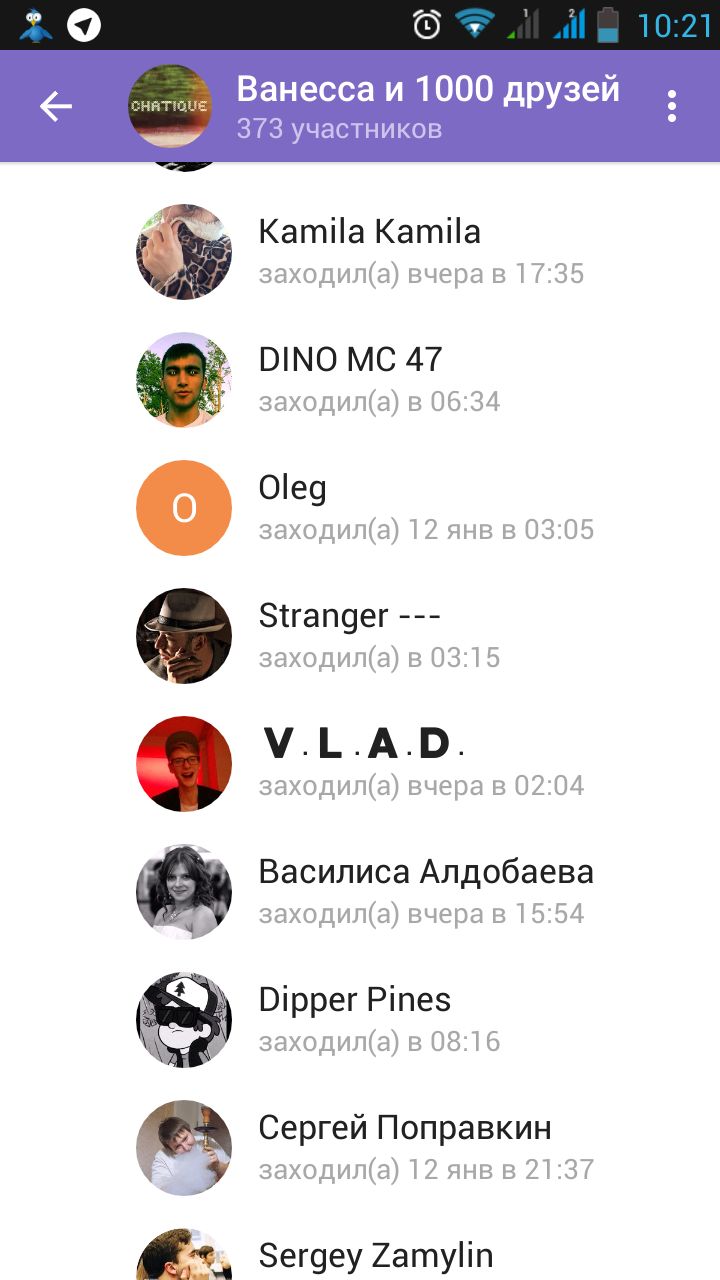Image resolution: width=720 pixels, height=1280 pixels.
Task: Select Oleg from the member list
Action: coord(293,507)
